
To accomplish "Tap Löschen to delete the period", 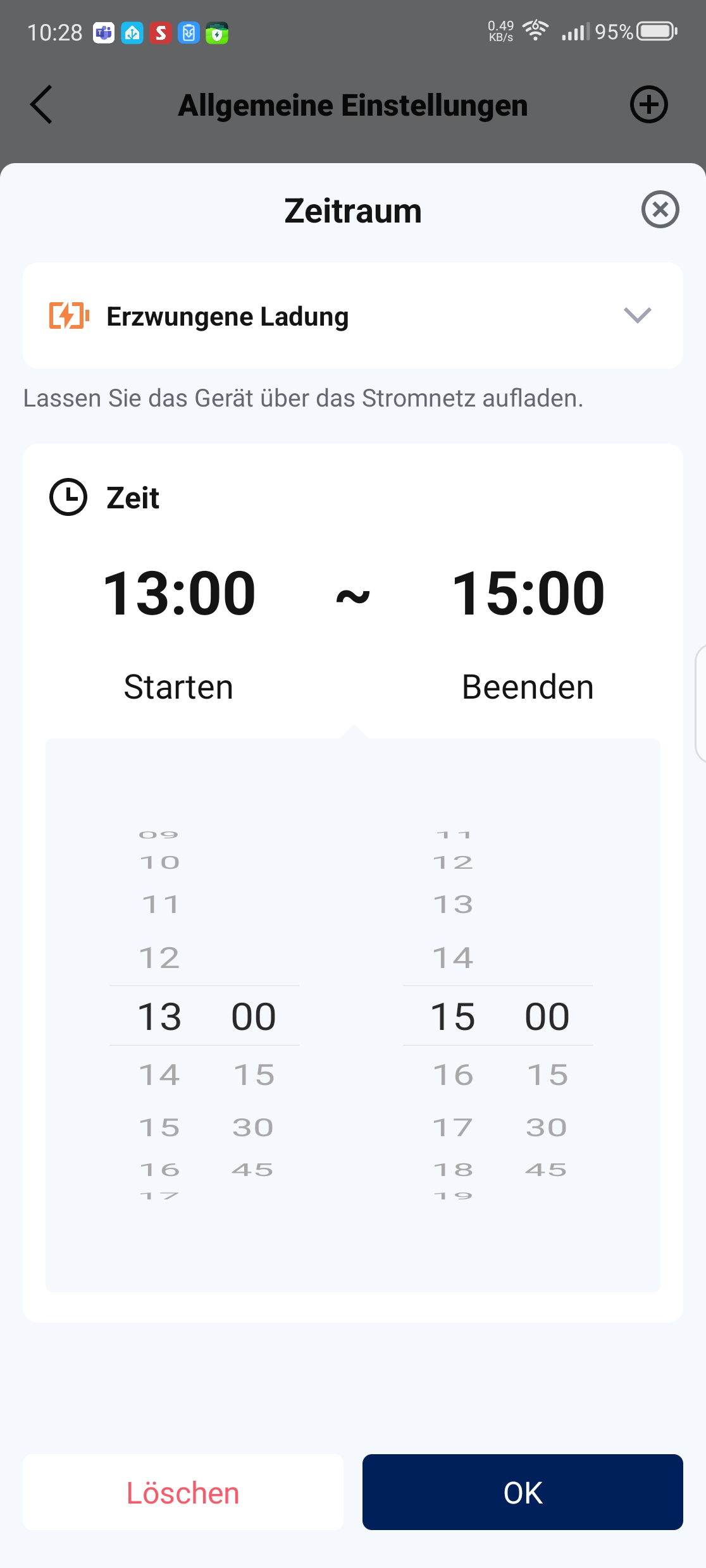I will click(183, 1492).
